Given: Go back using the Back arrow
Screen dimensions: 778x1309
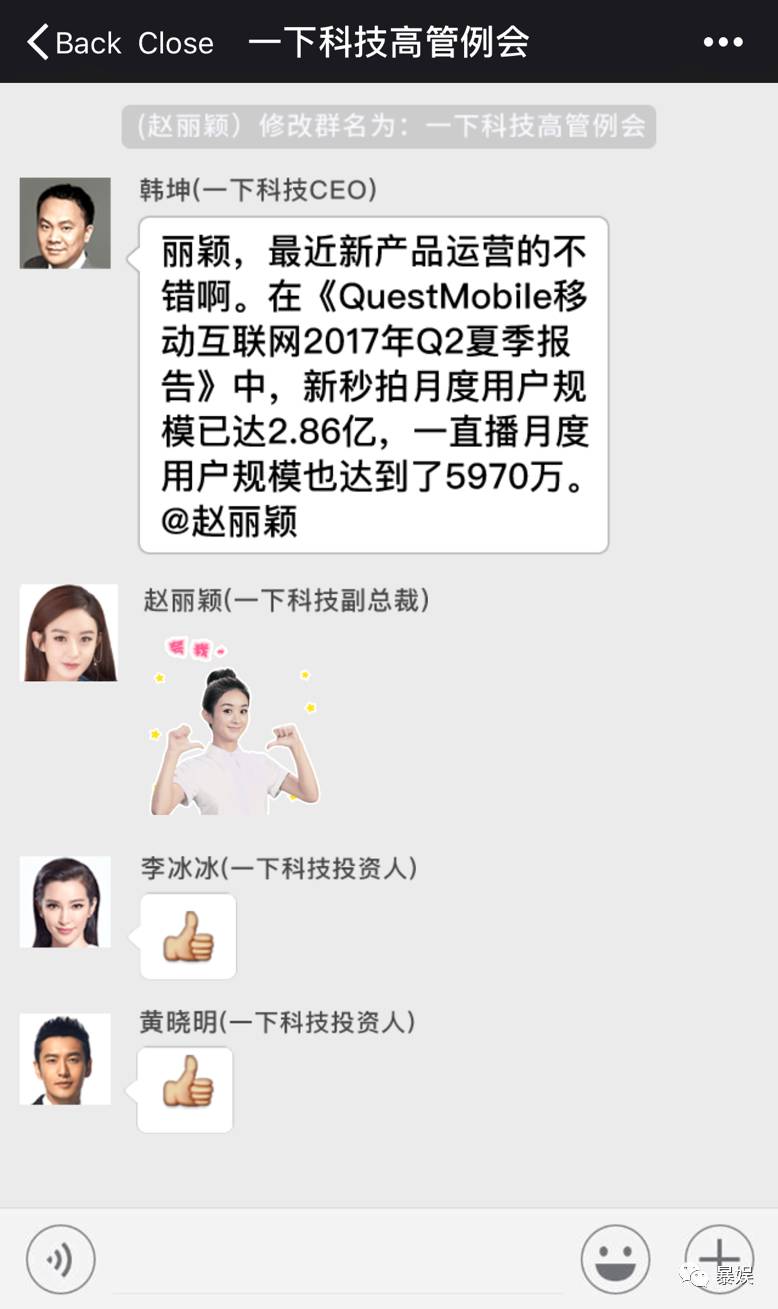Looking at the screenshot, I should click(73, 43).
